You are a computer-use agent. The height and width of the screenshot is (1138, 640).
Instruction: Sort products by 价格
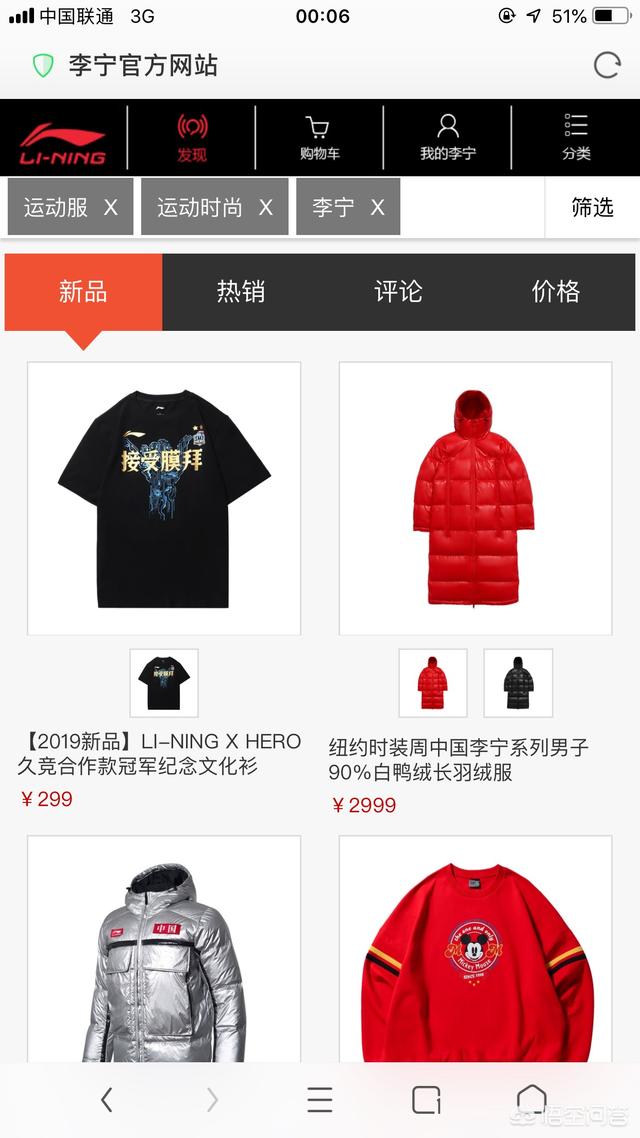pyautogui.click(x=556, y=292)
